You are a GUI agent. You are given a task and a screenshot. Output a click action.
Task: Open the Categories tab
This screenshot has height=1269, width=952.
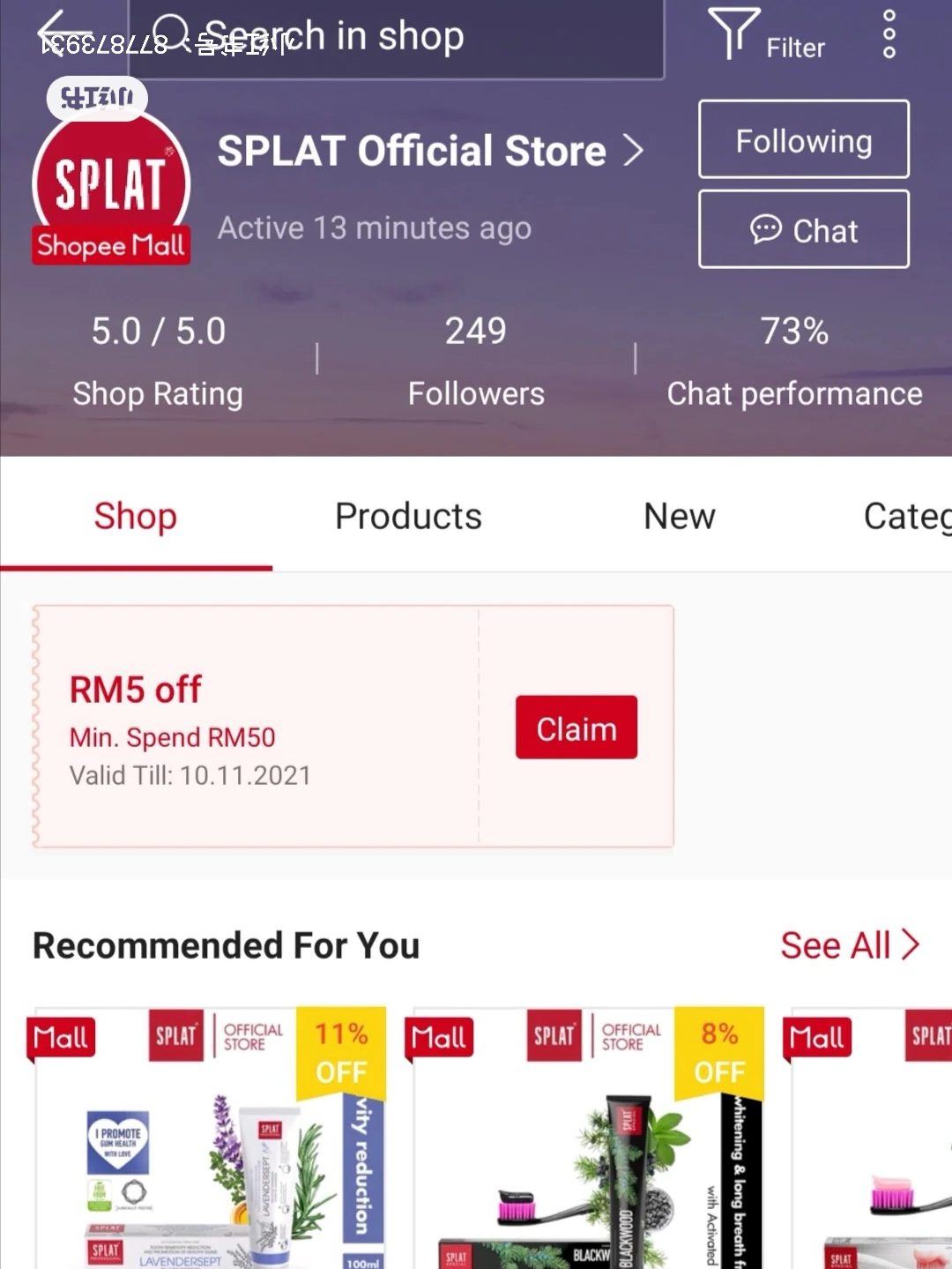click(906, 517)
